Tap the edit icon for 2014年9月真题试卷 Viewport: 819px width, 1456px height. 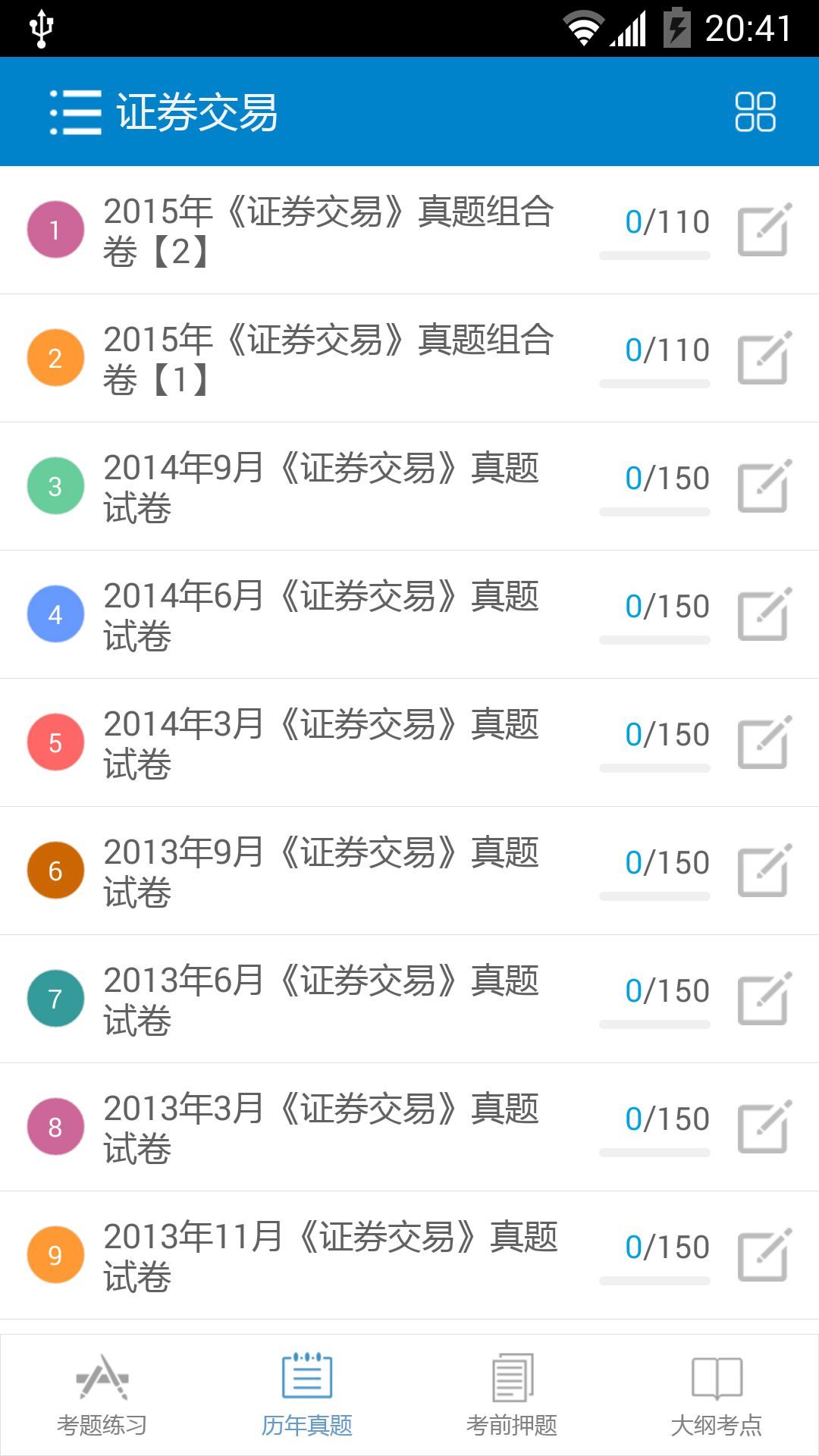click(764, 486)
